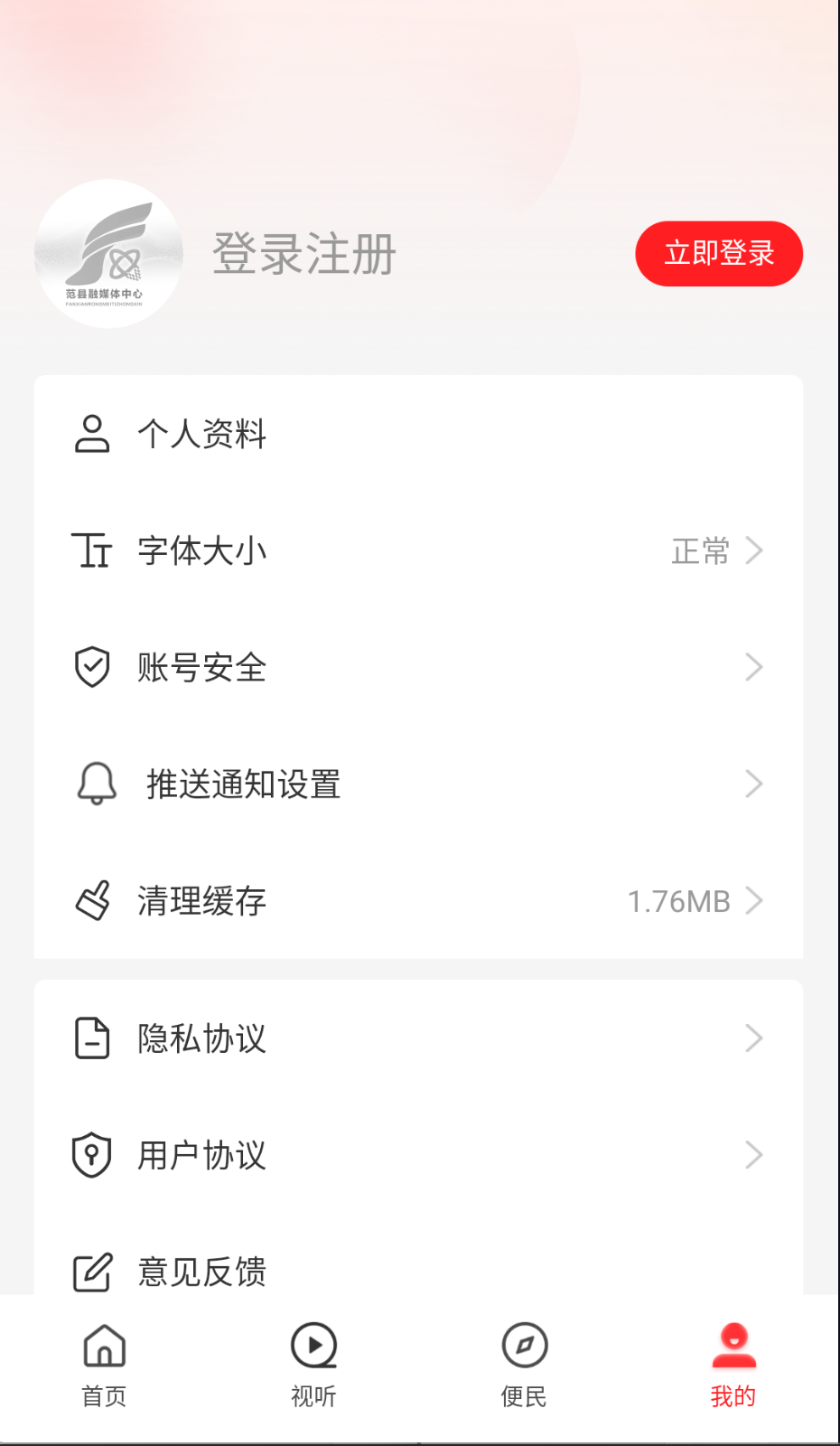Viewport: 840px width, 1446px height.
Task: Click the 个人资料 person icon
Action: click(x=91, y=433)
